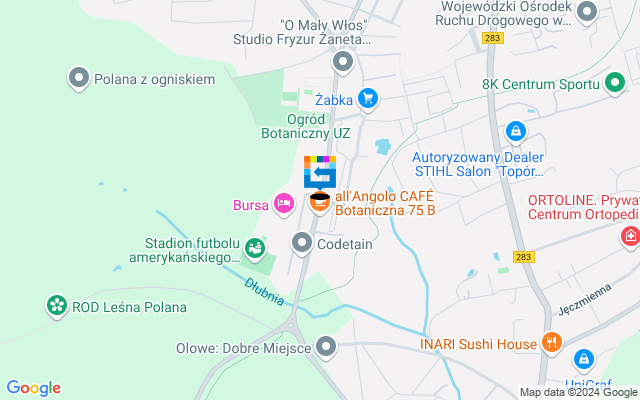Tap the Wojewódzki Ośrodek Ruchu Drogowego pin
This screenshot has width=640, height=400.
tap(587, 11)
